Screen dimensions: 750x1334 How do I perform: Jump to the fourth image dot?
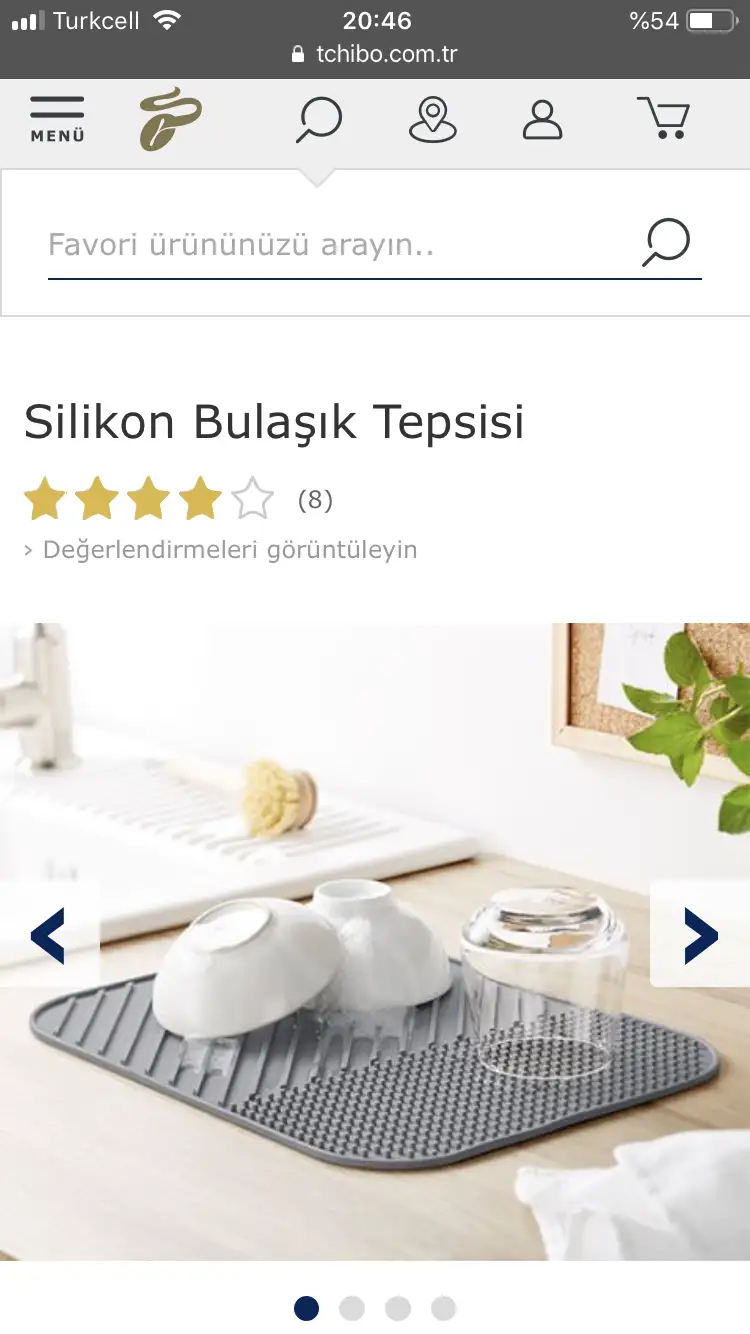pyautogui.click(x=444, y=1308)
